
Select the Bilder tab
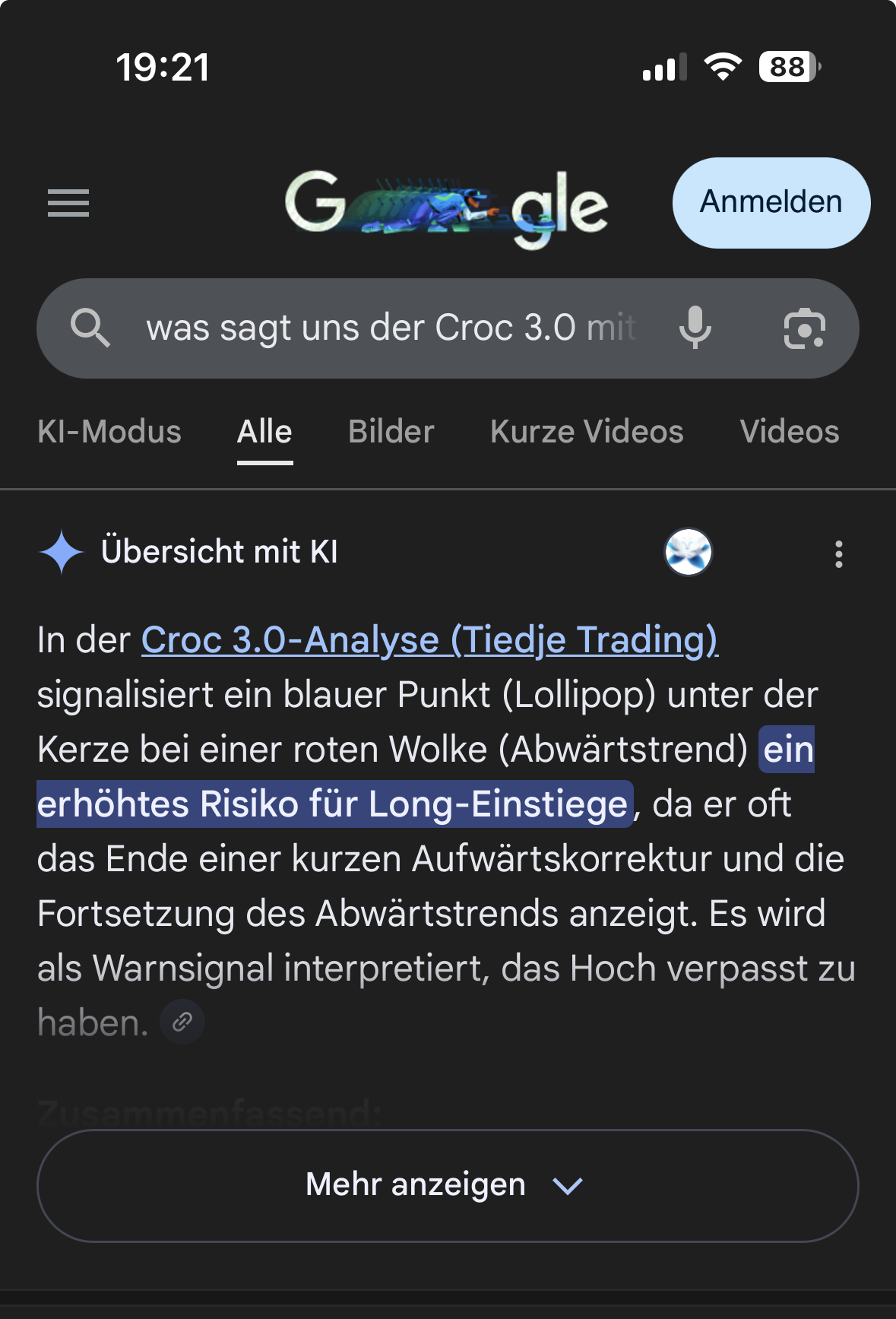pyautogui.click(x=391, y=432)
